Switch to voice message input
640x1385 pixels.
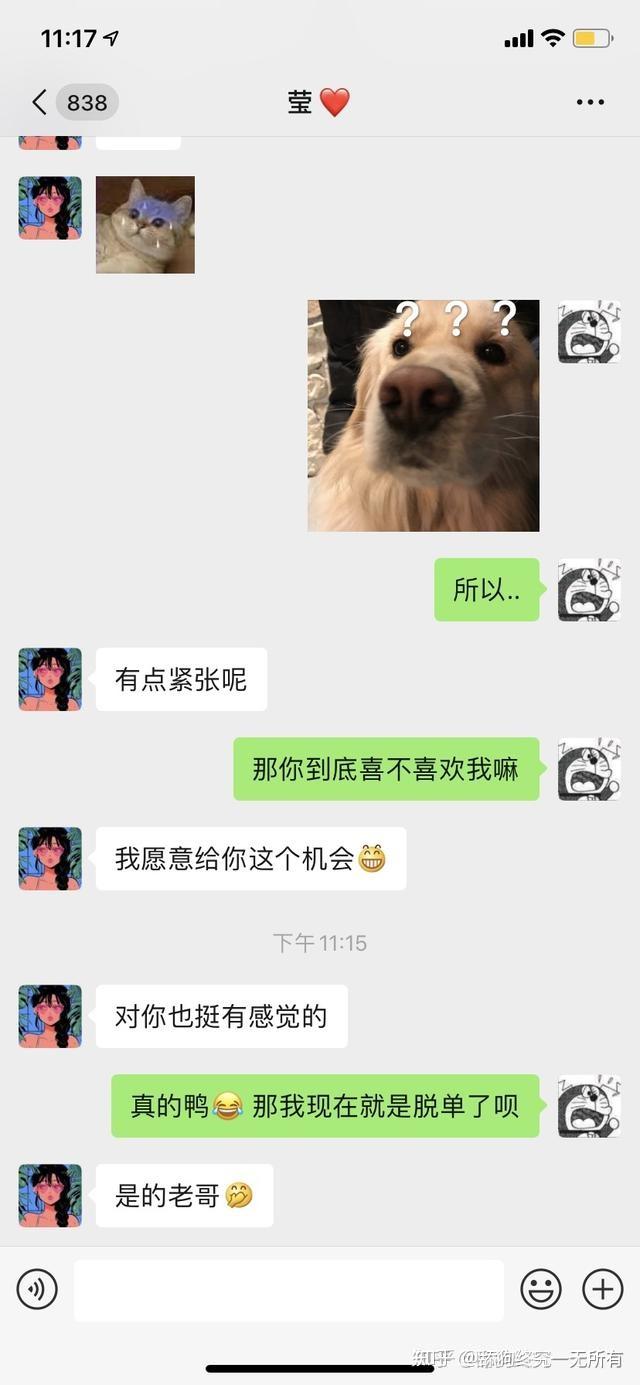tap(37, 1290)
